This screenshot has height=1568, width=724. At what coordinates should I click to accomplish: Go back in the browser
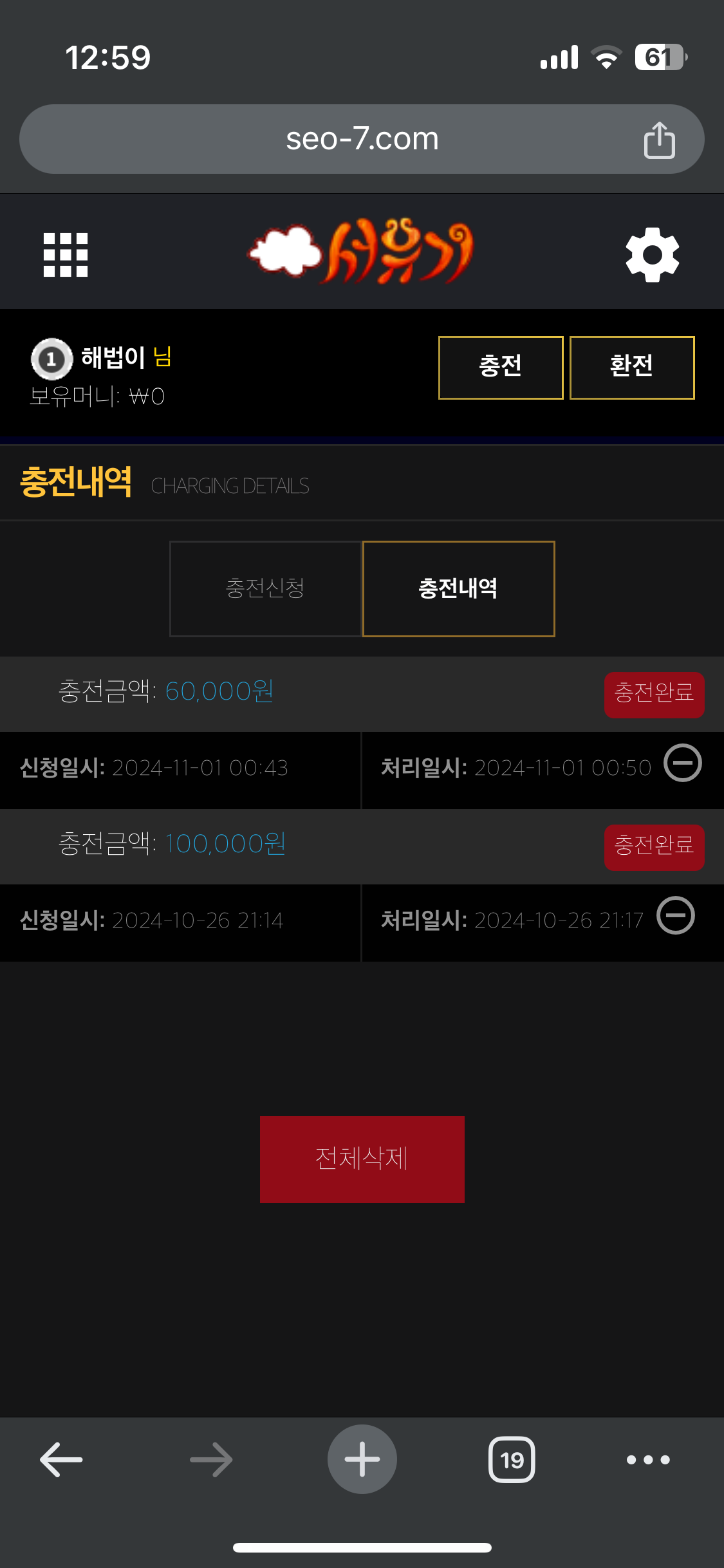(62, 1459)
